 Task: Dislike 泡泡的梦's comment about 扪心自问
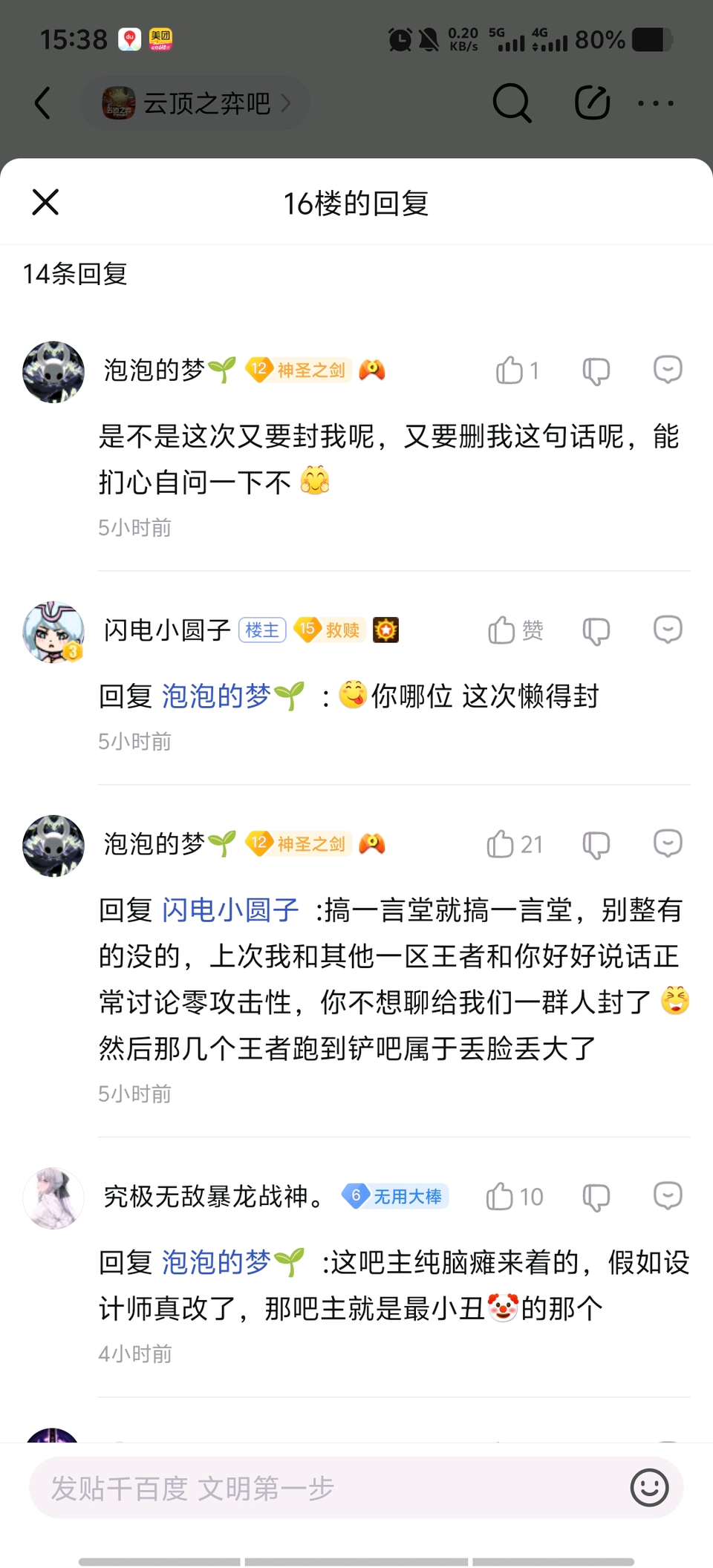click(596, 370)
